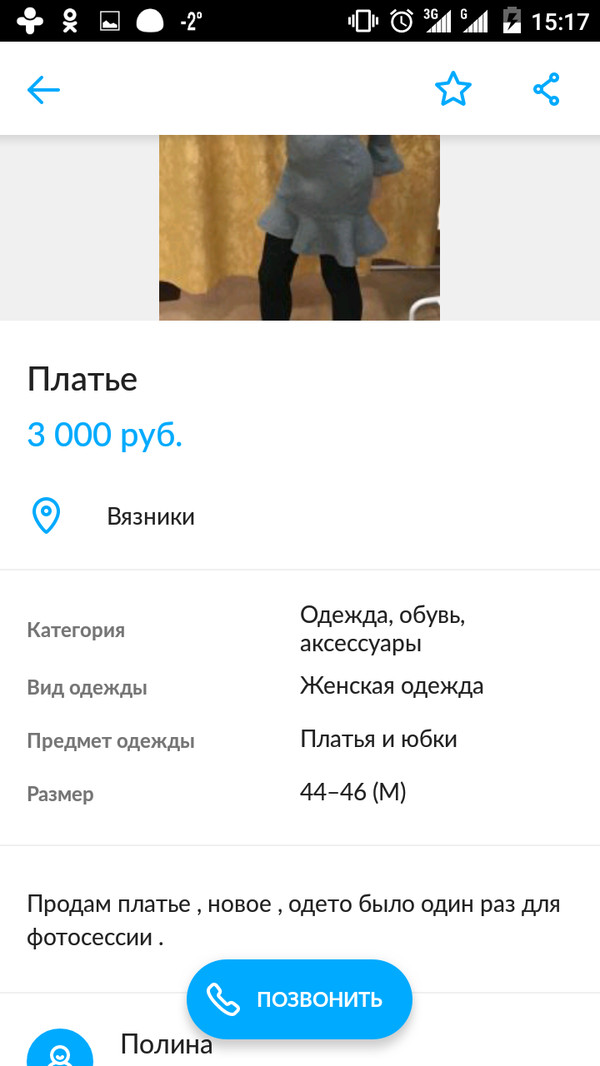Screen dimensions: 600x1066
Task: Share this listing
Action: pos(546,90)
